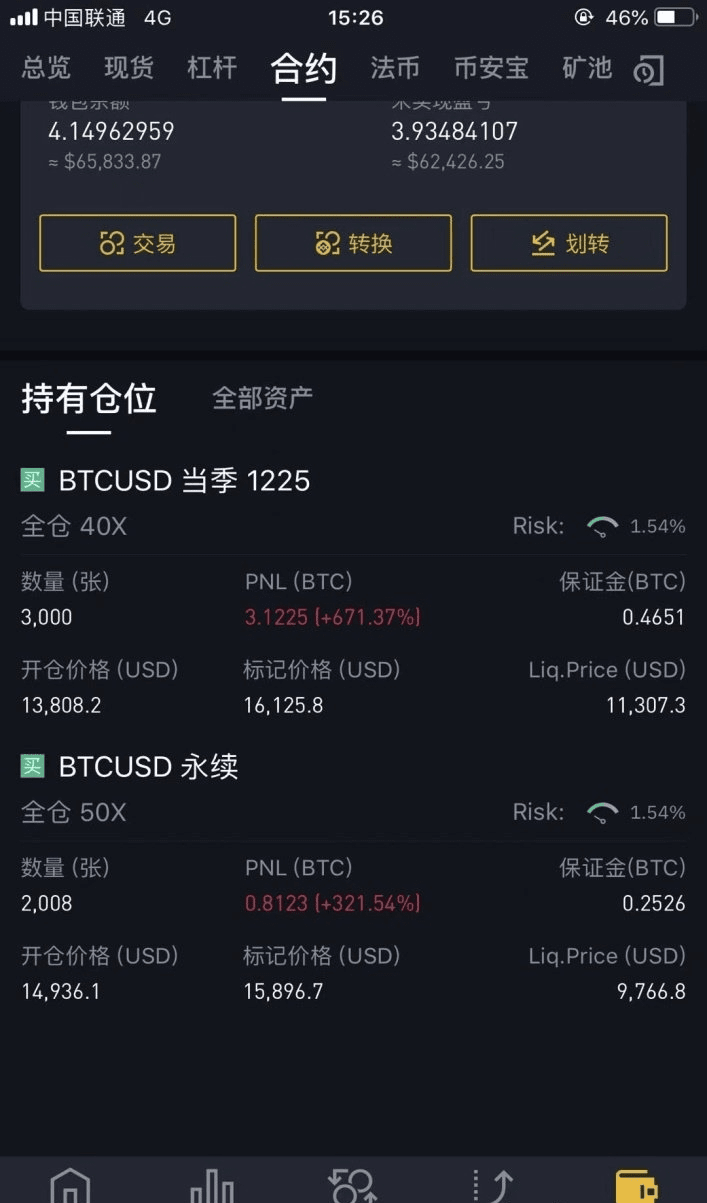Tap the 转换 button
The height and width of the screenshot is (1203, 707).
353,243
